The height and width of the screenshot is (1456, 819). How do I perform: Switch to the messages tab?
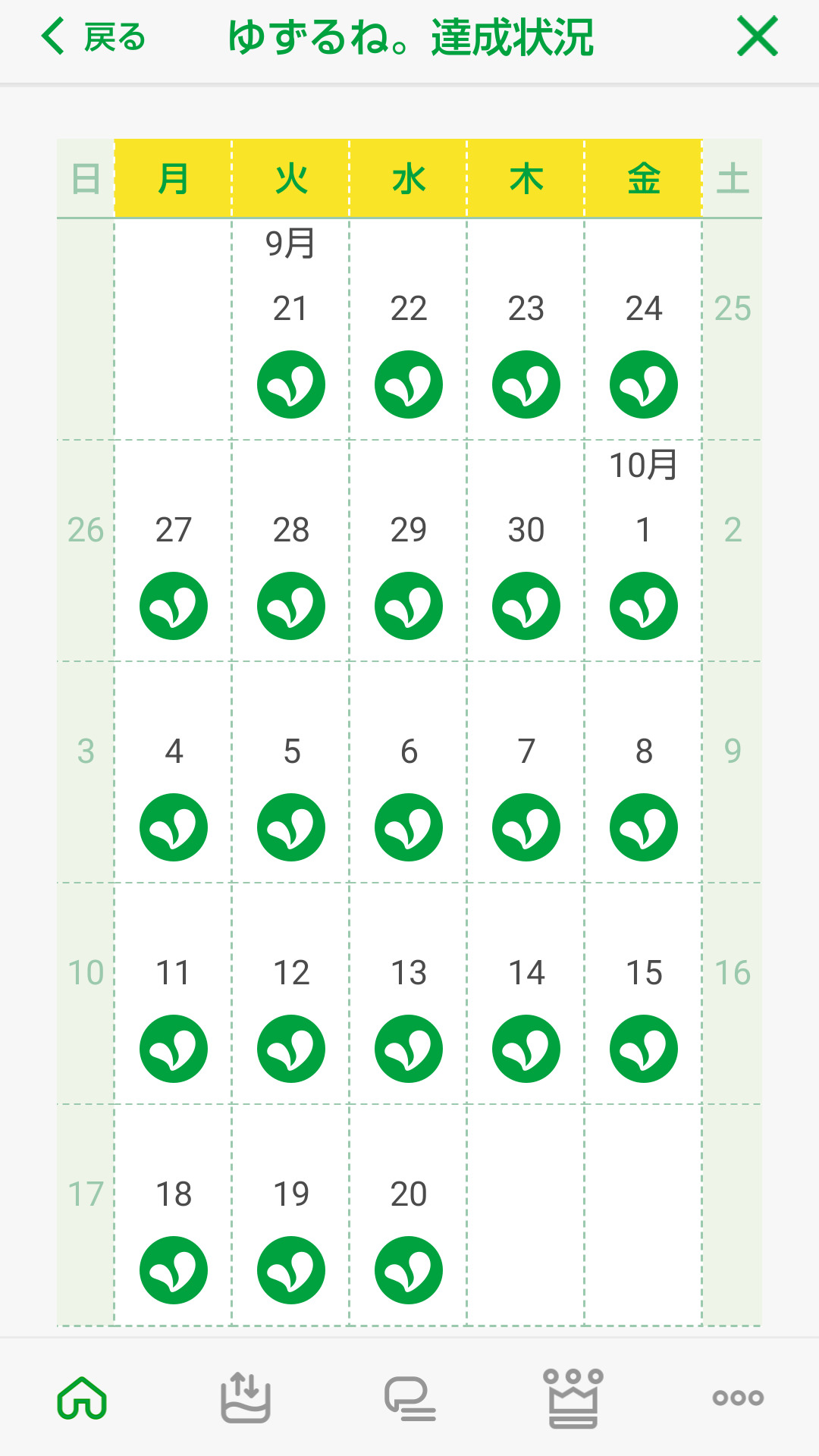click(409, 1398)
